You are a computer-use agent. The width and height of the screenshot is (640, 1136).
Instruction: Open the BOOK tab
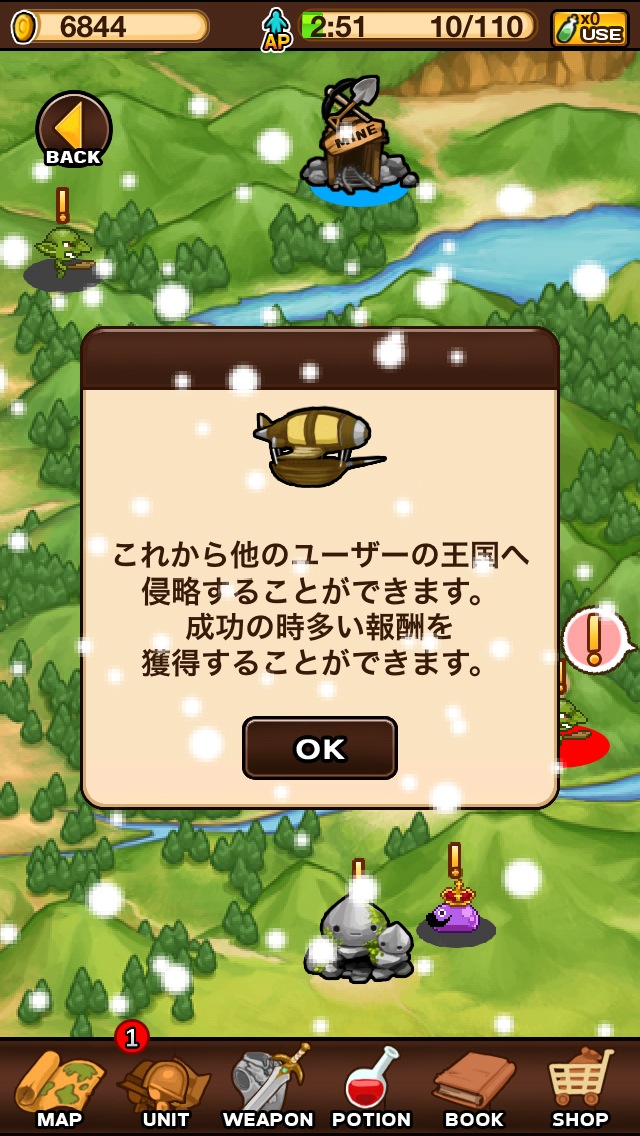coord(474,1088)
